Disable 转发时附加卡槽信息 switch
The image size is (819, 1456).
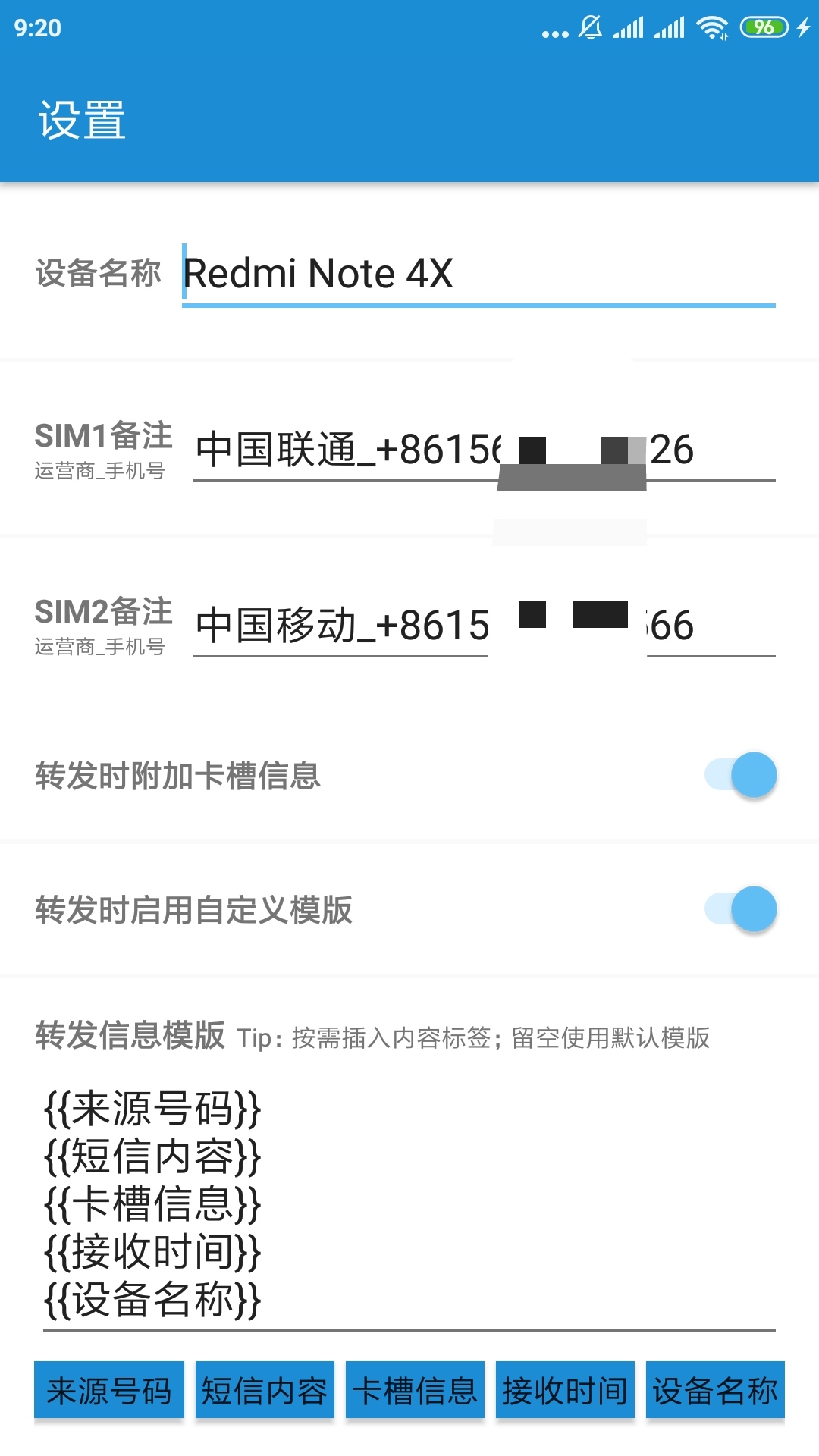point(742,774)
